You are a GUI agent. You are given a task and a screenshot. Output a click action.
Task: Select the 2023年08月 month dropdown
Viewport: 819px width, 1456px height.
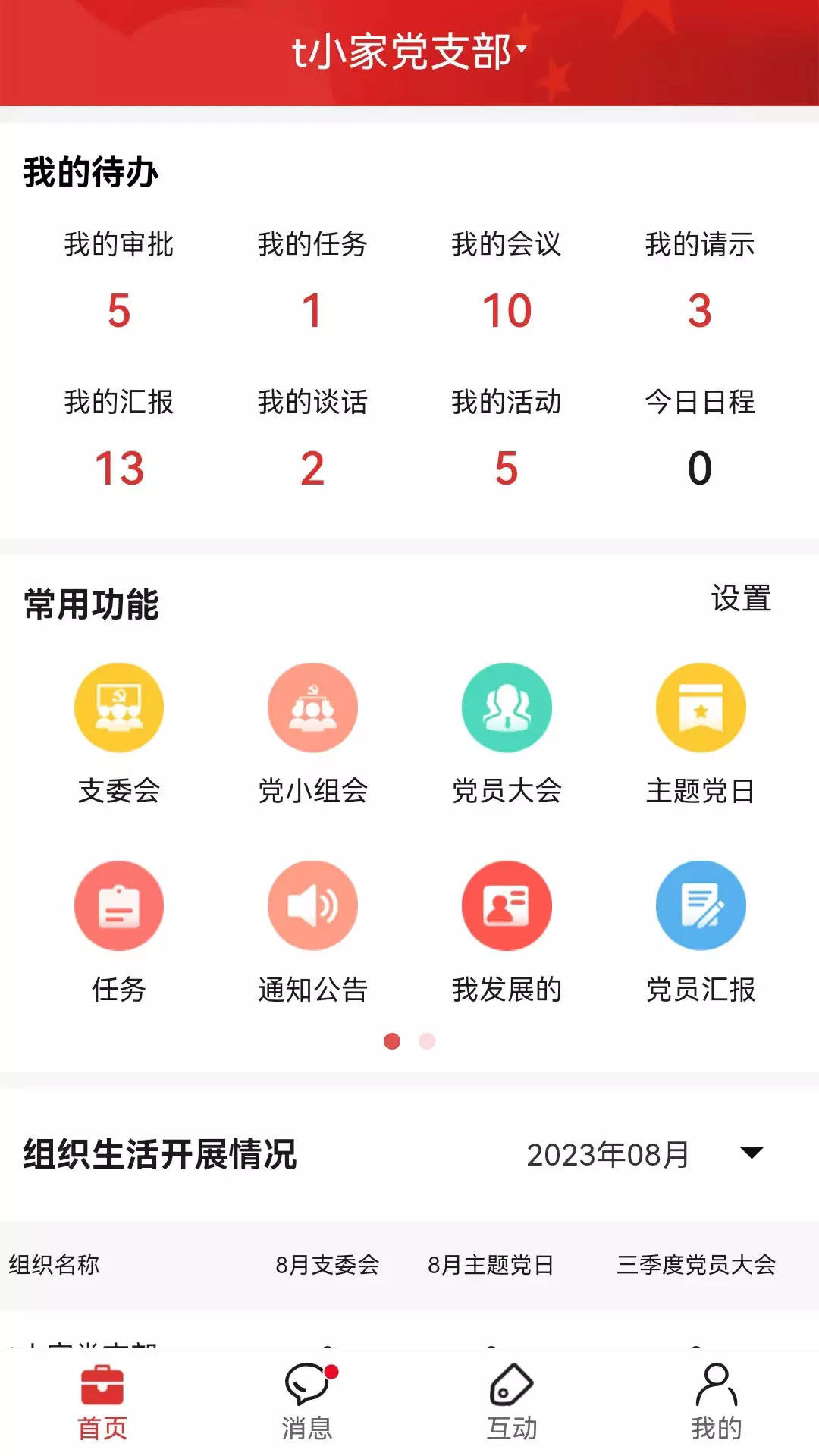[645, 1154]
